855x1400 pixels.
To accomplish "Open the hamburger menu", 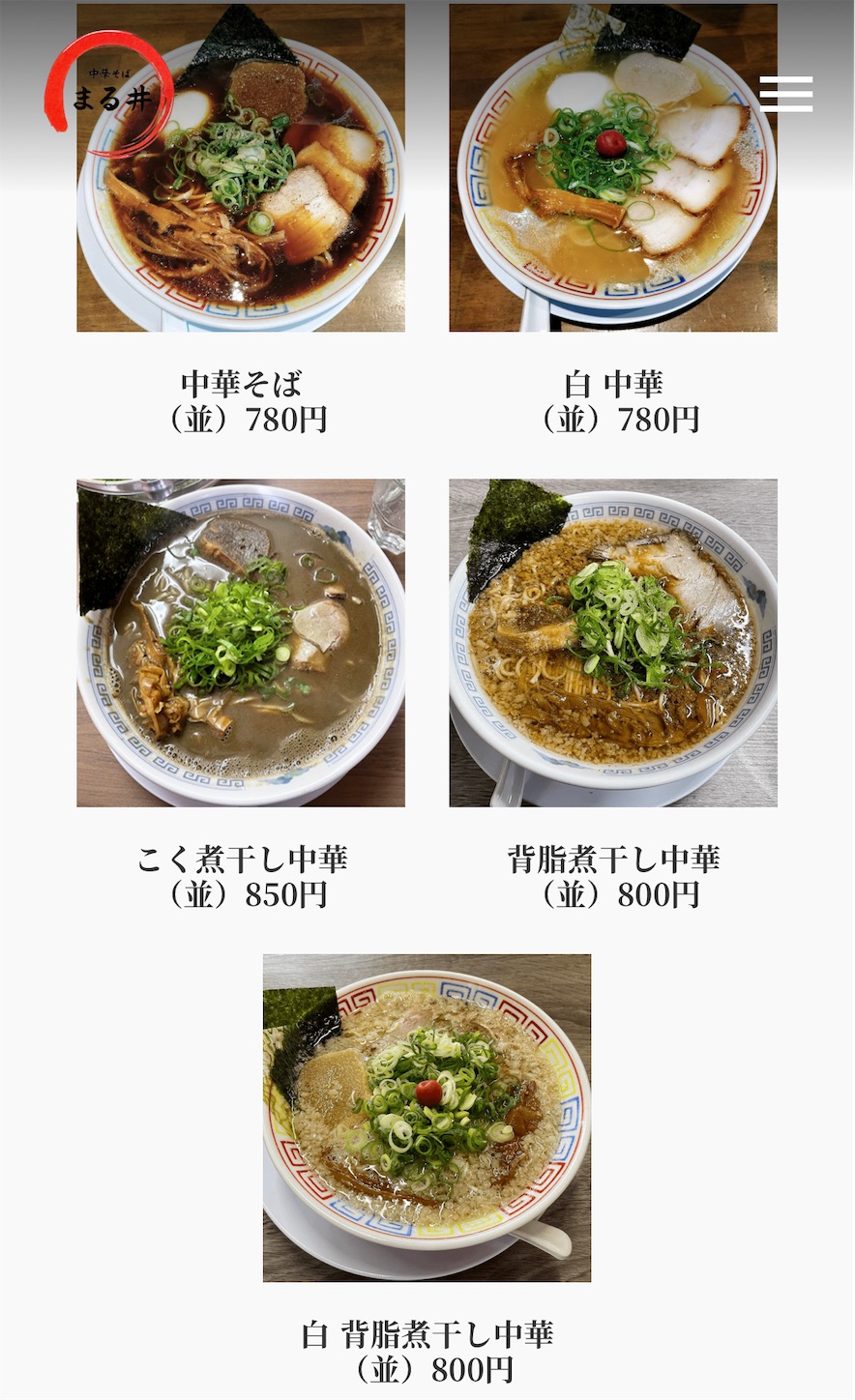I will tap(785, 94).
